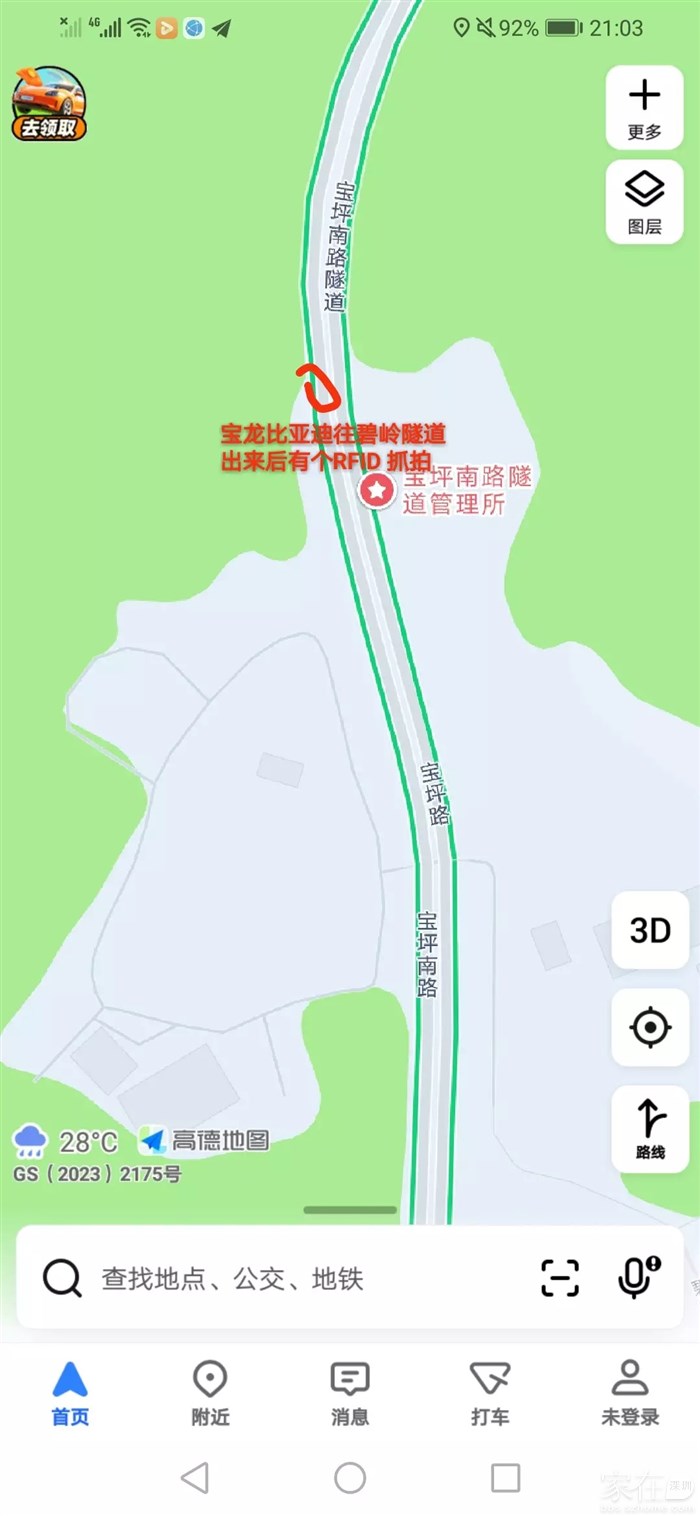Claim the 去领取 car promotion

click(x=49, y=103)
